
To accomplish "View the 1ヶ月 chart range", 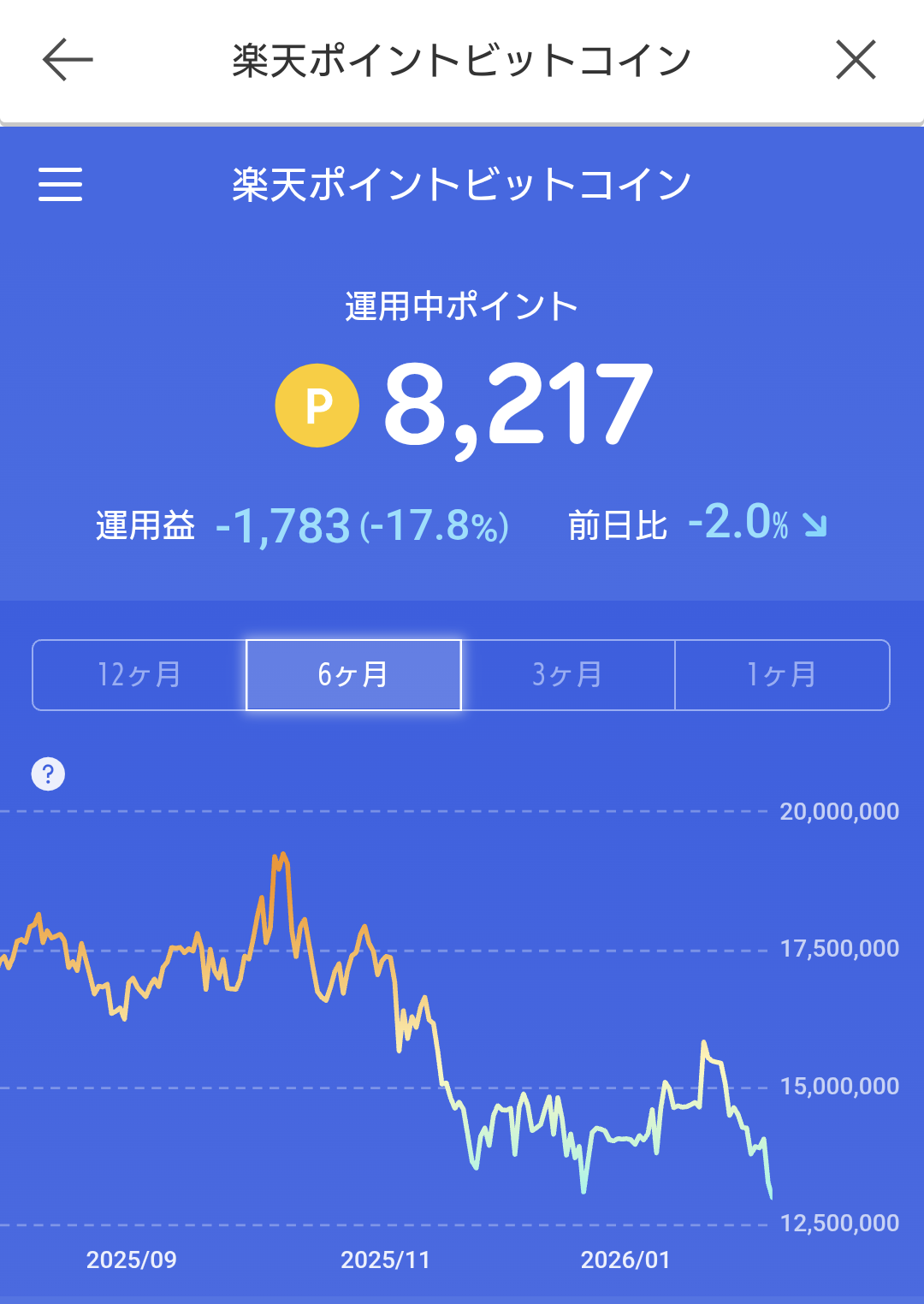I will click(x=782, y=675).
